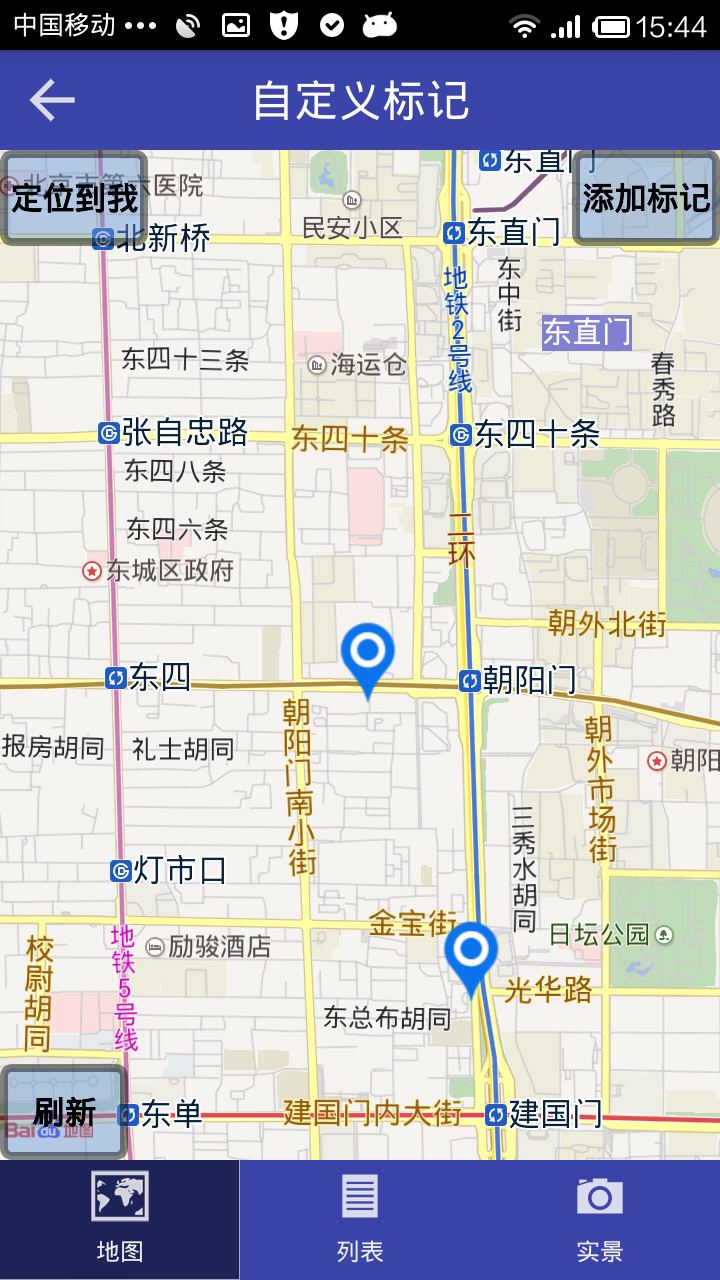Screen dimensions: 720x1280
Task: Open the highlighted 东直门 label
Action: 587,331
